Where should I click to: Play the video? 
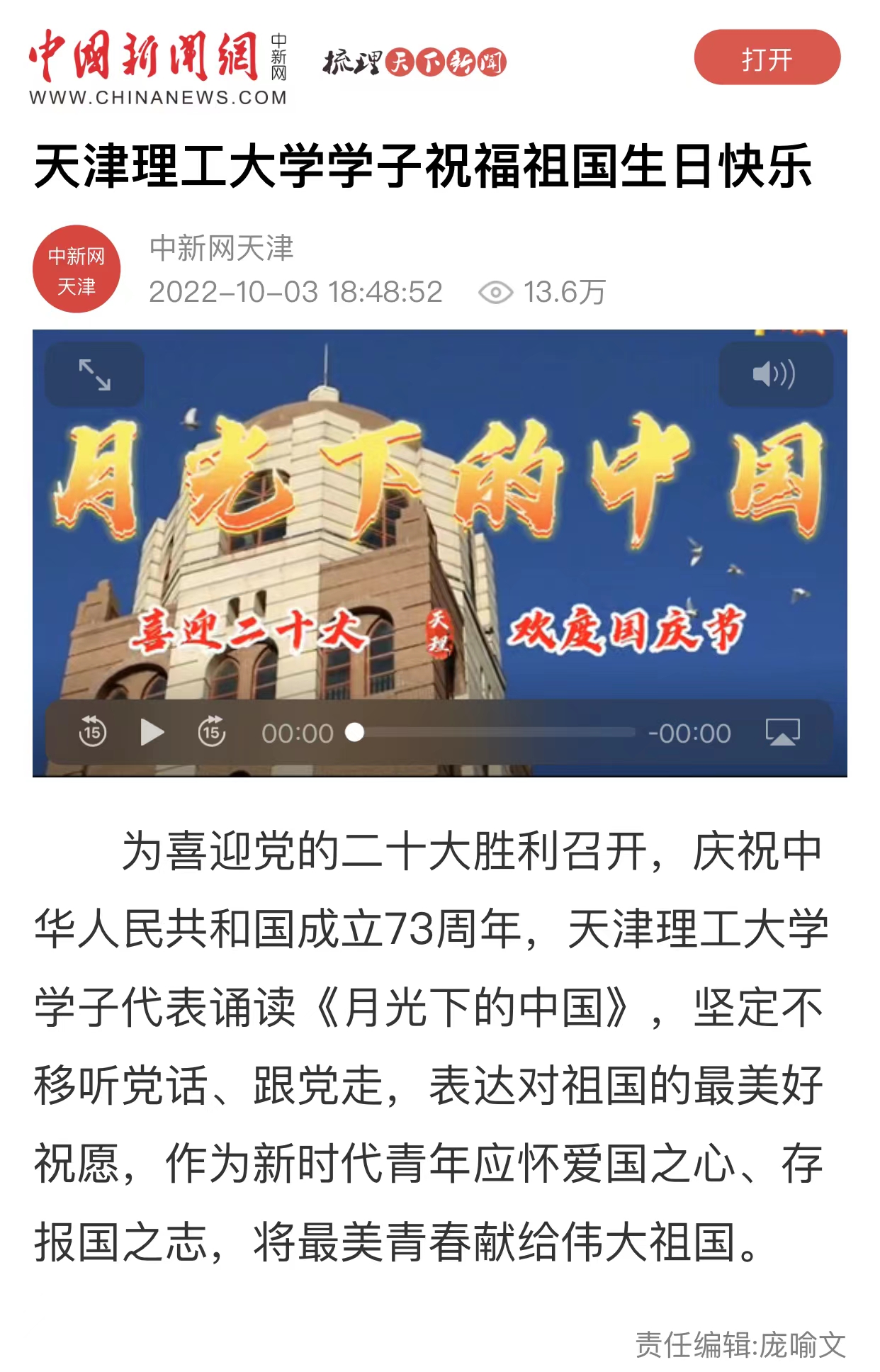click(152, 732)
